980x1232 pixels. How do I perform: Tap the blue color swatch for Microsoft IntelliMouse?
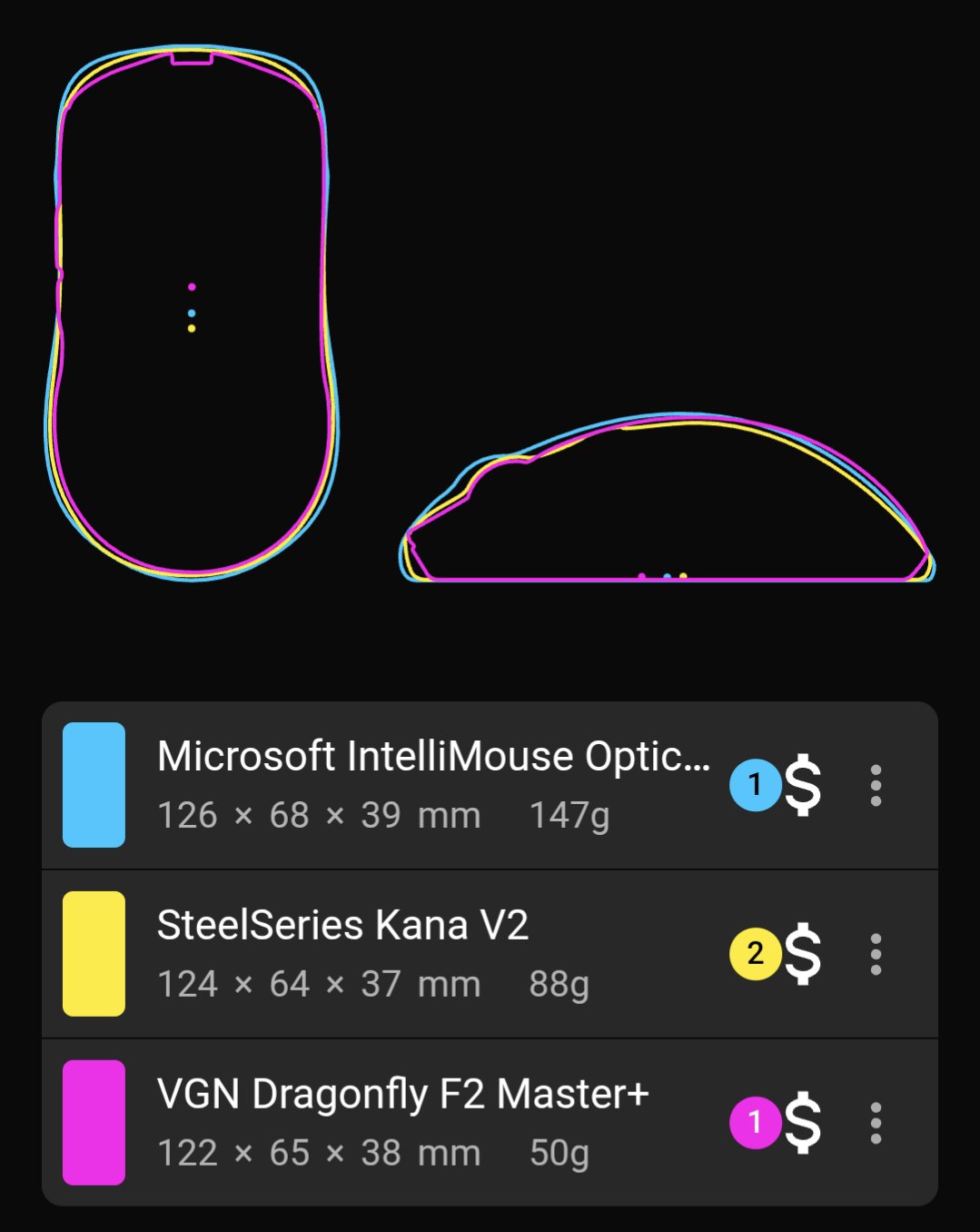click(94, 785)
